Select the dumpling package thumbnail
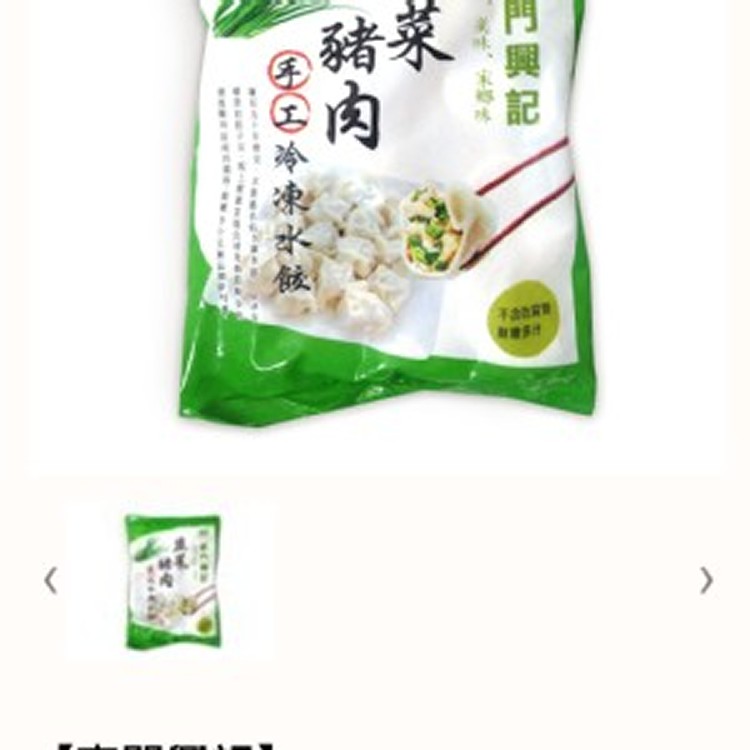750x750 pixels. (172, 581)
